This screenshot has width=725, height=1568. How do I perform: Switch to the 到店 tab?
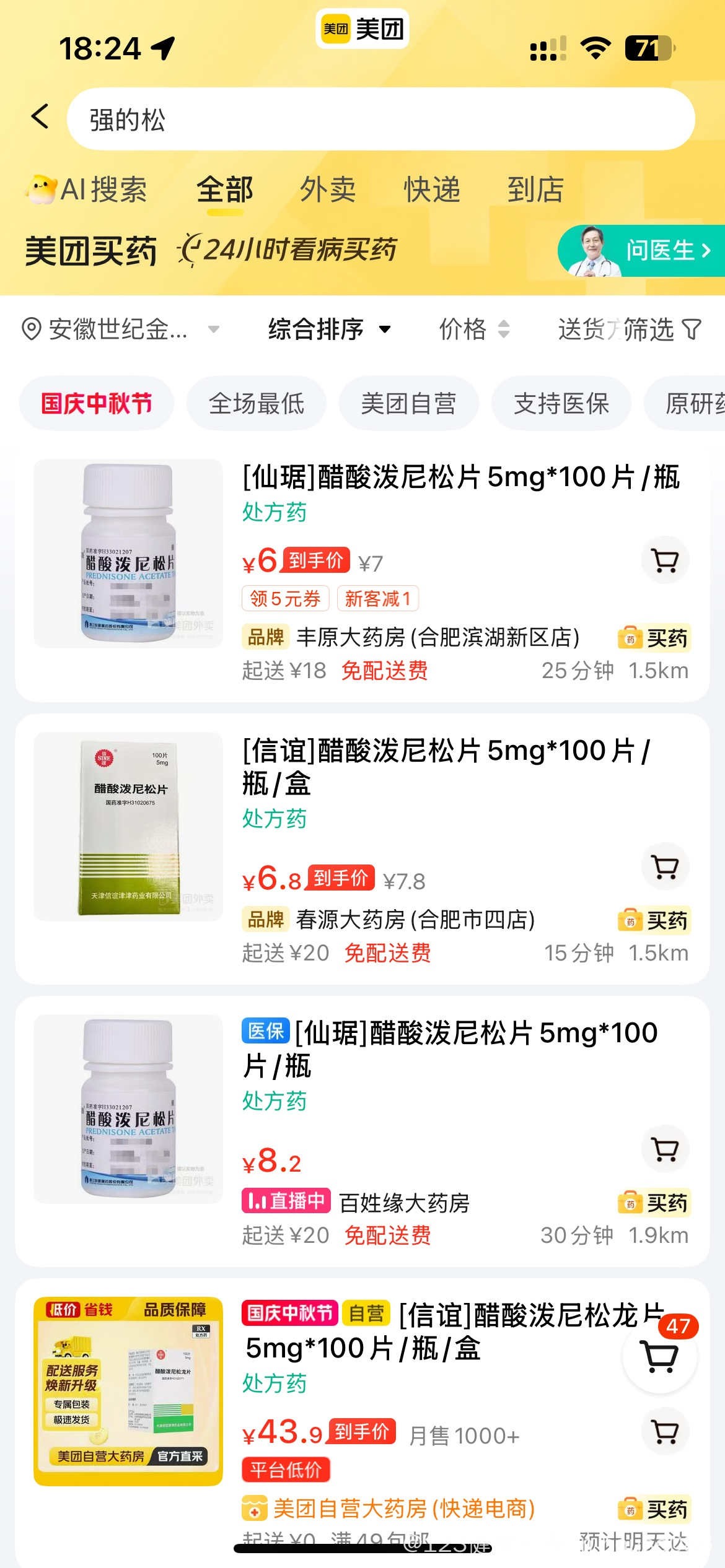pos(535,189)
